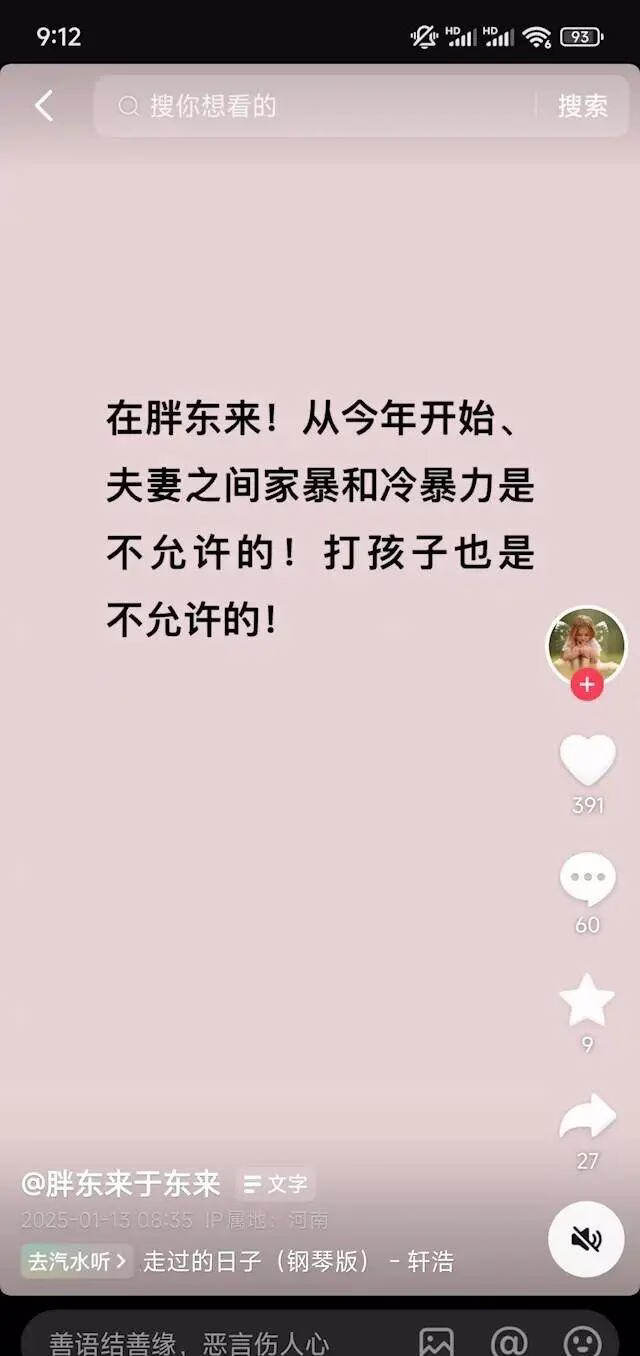Favorite this post with the star
The width and height of the screenshot is (640, 1356).
tap(587, 1001)
